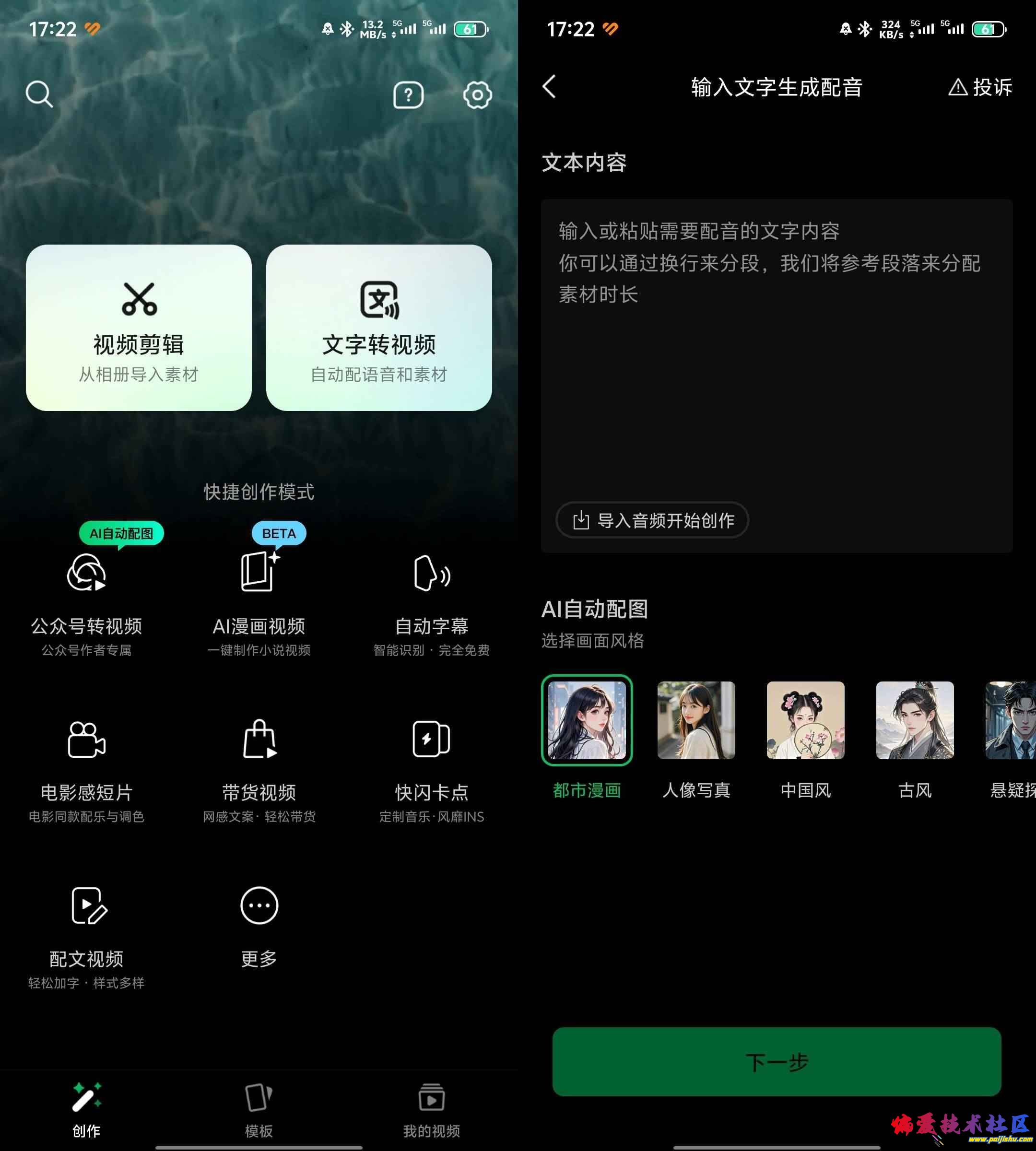Screen dimensions: 1036x1151
Task: Open the 视频剪辑 card
Action: pyautogui.click(x=138, y=328)
